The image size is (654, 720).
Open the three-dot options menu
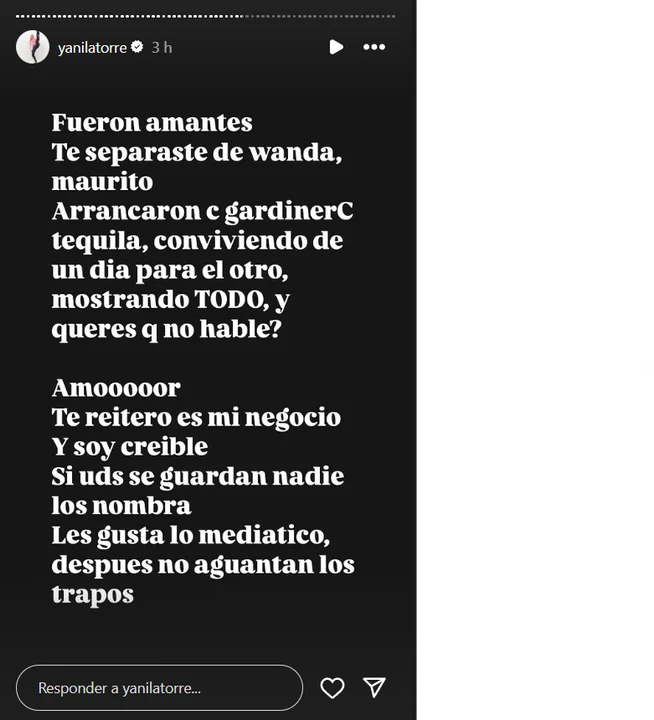(374, 47)
